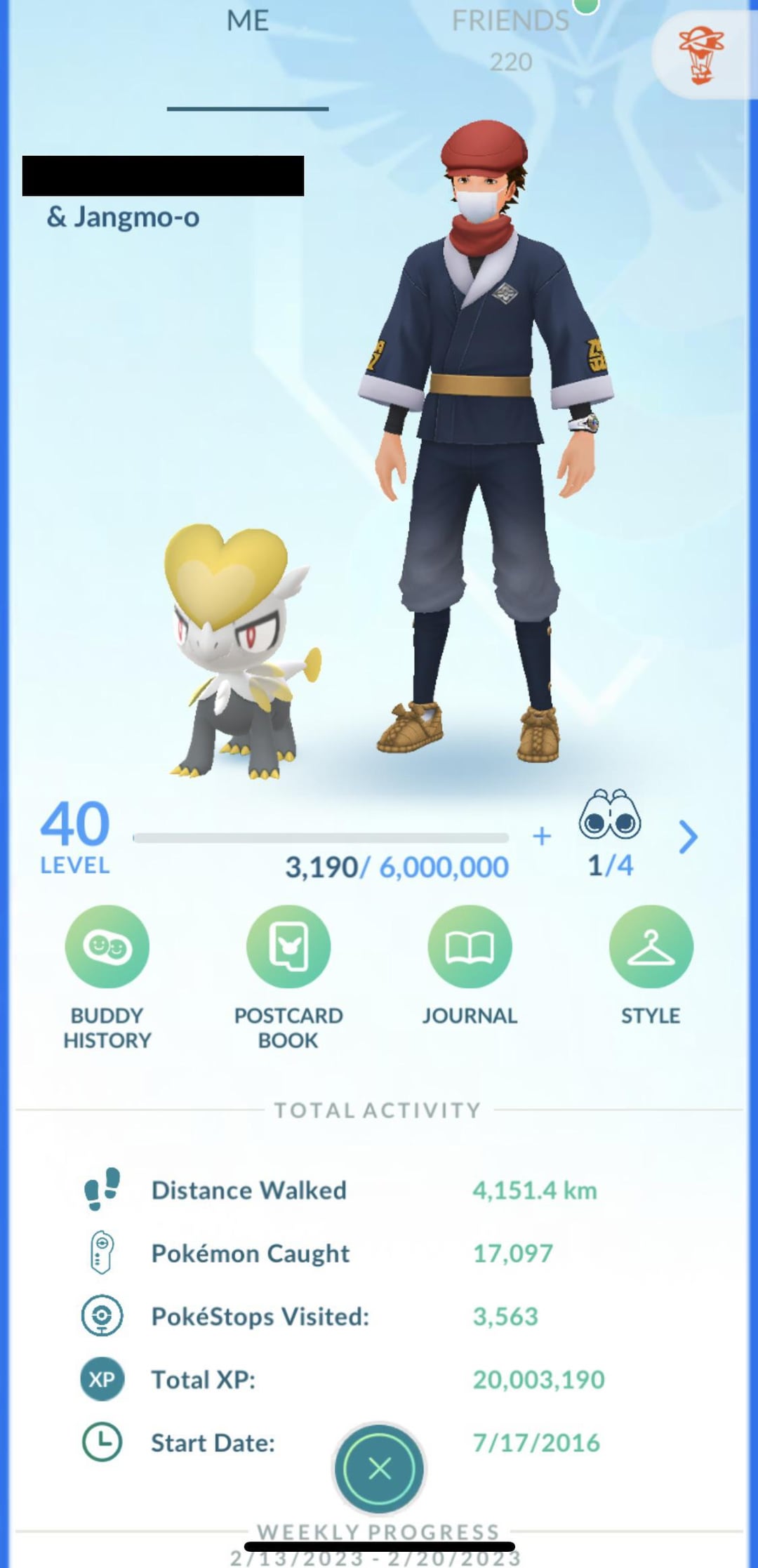Open the Team Rocket balloon icon
The width and height of the screenshot is (758, 1568).
702,55
